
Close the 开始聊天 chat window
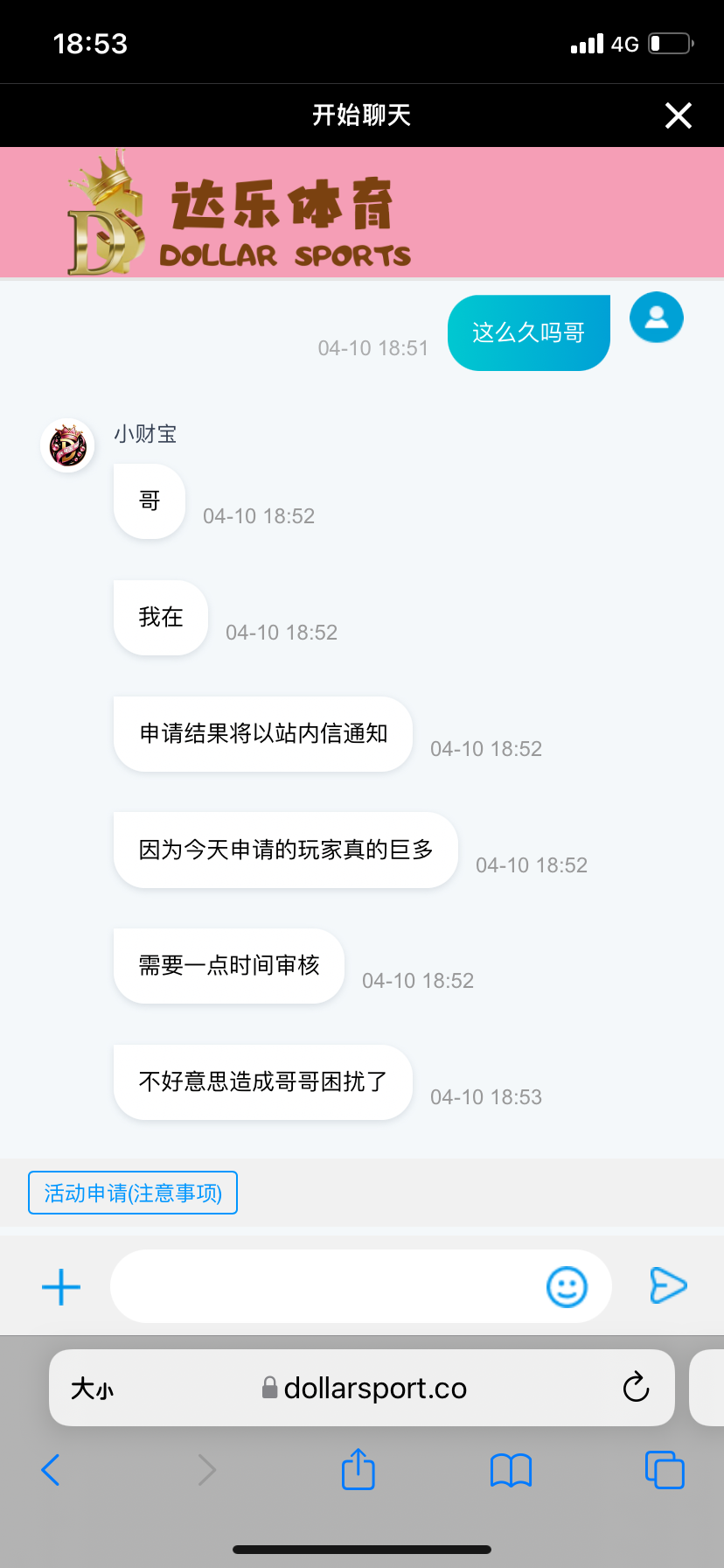(x=678, y=115)
